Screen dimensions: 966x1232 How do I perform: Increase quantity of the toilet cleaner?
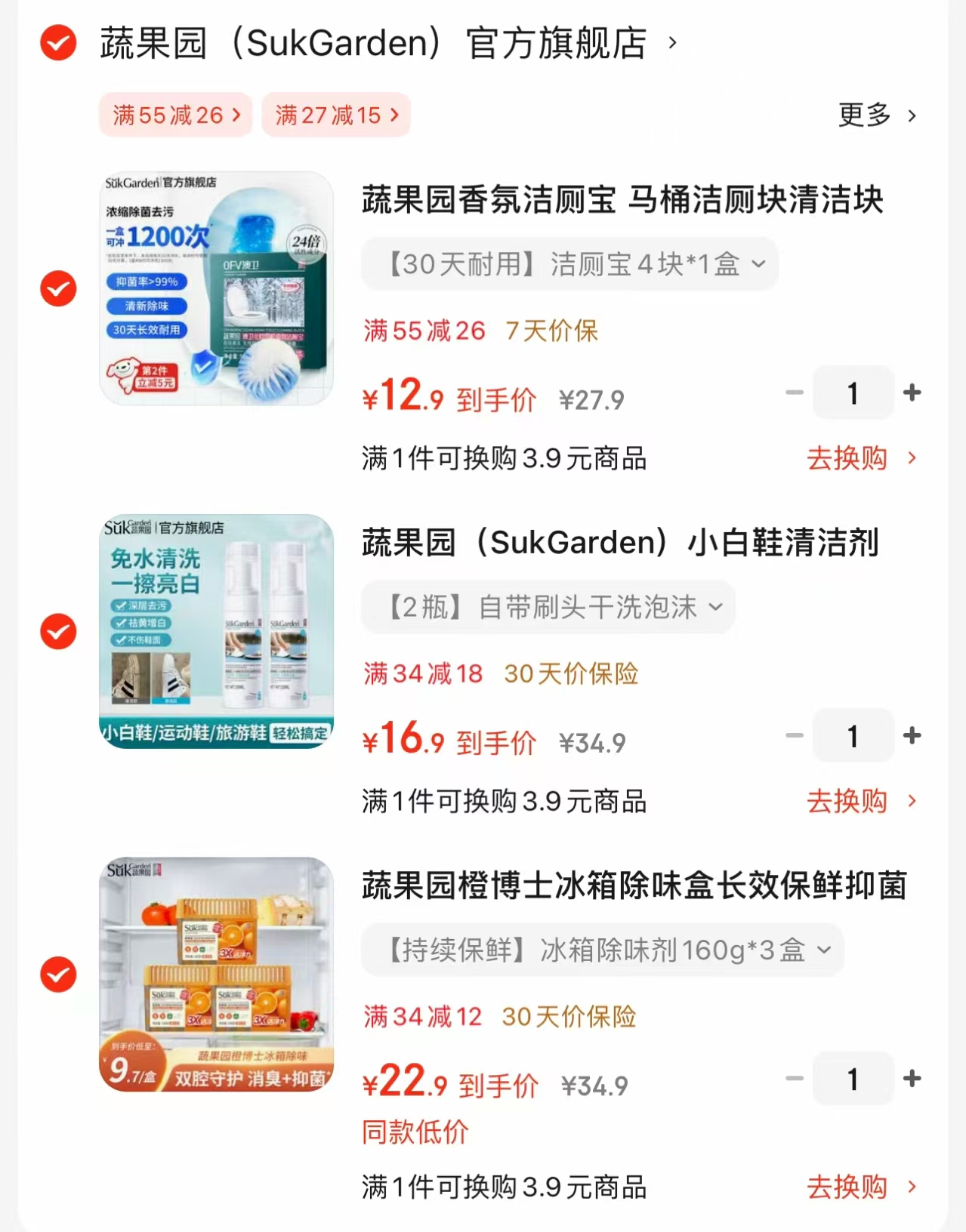912,392
